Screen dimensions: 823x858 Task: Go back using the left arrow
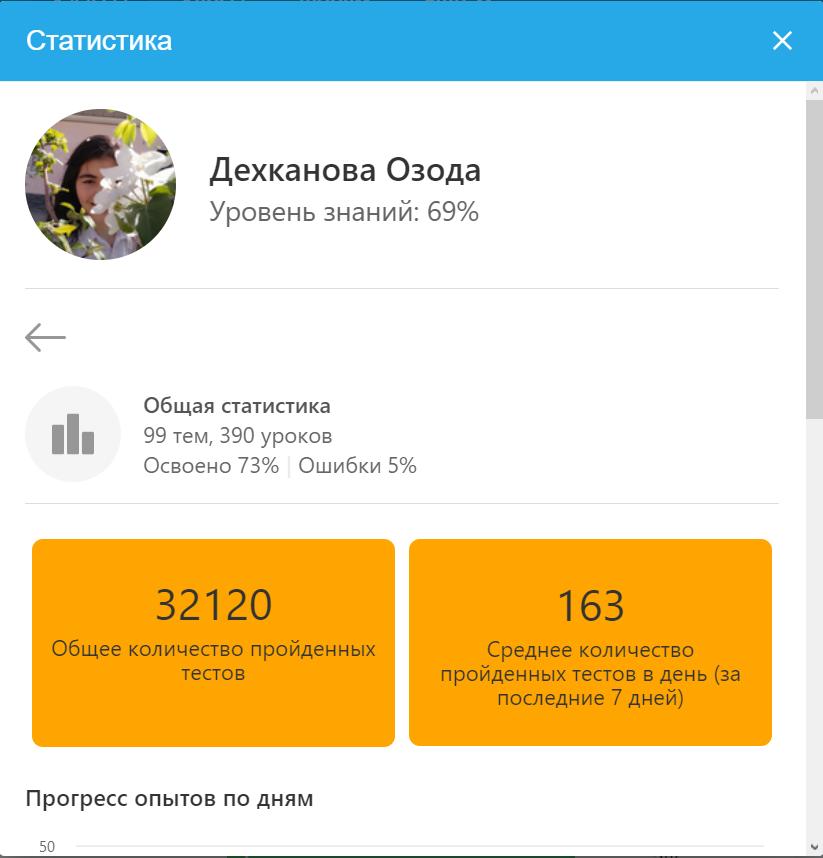pyautogui.click(x=46, y=338)
